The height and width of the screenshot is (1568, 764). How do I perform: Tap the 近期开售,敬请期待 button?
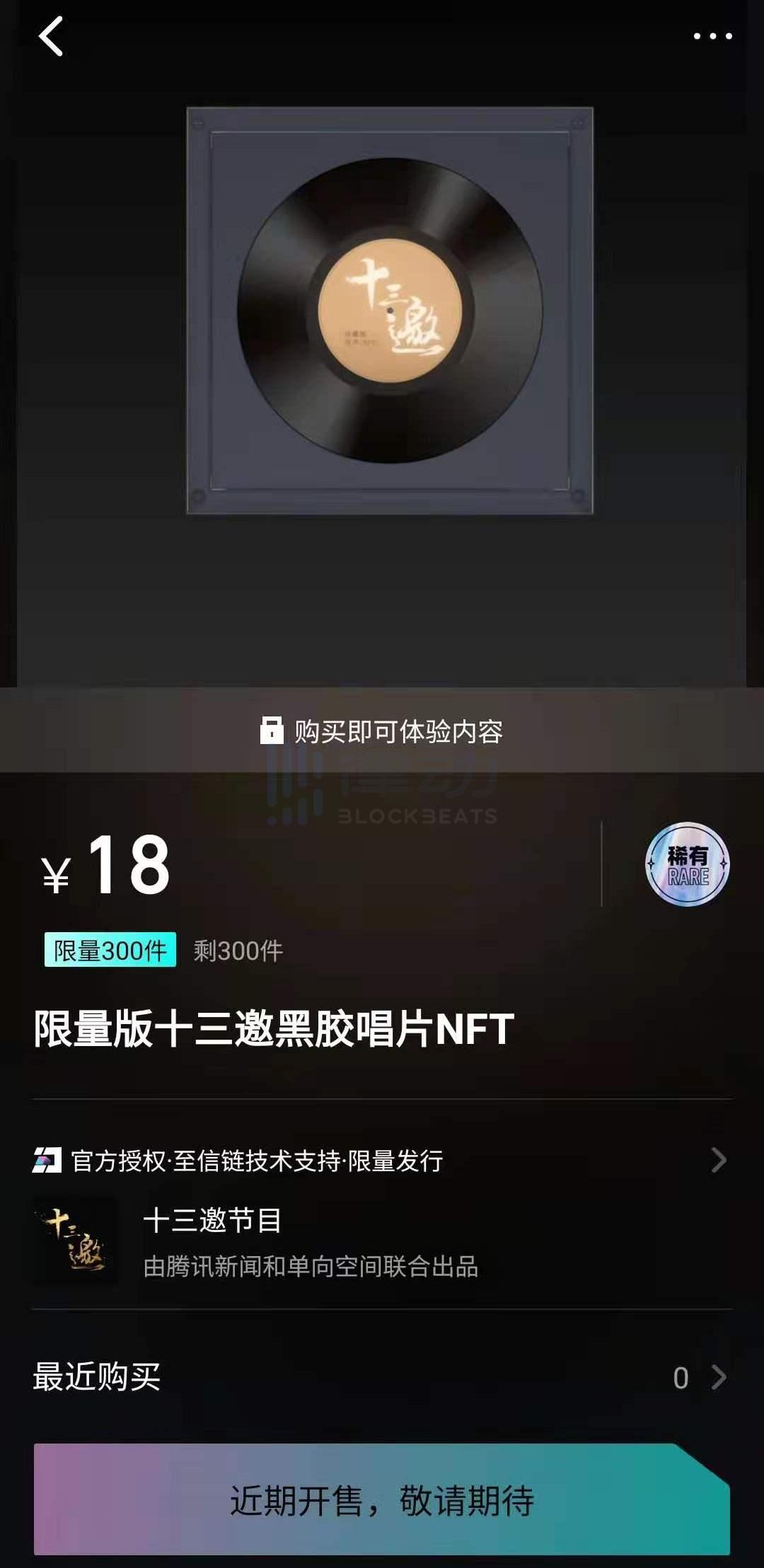(382, 1500)
